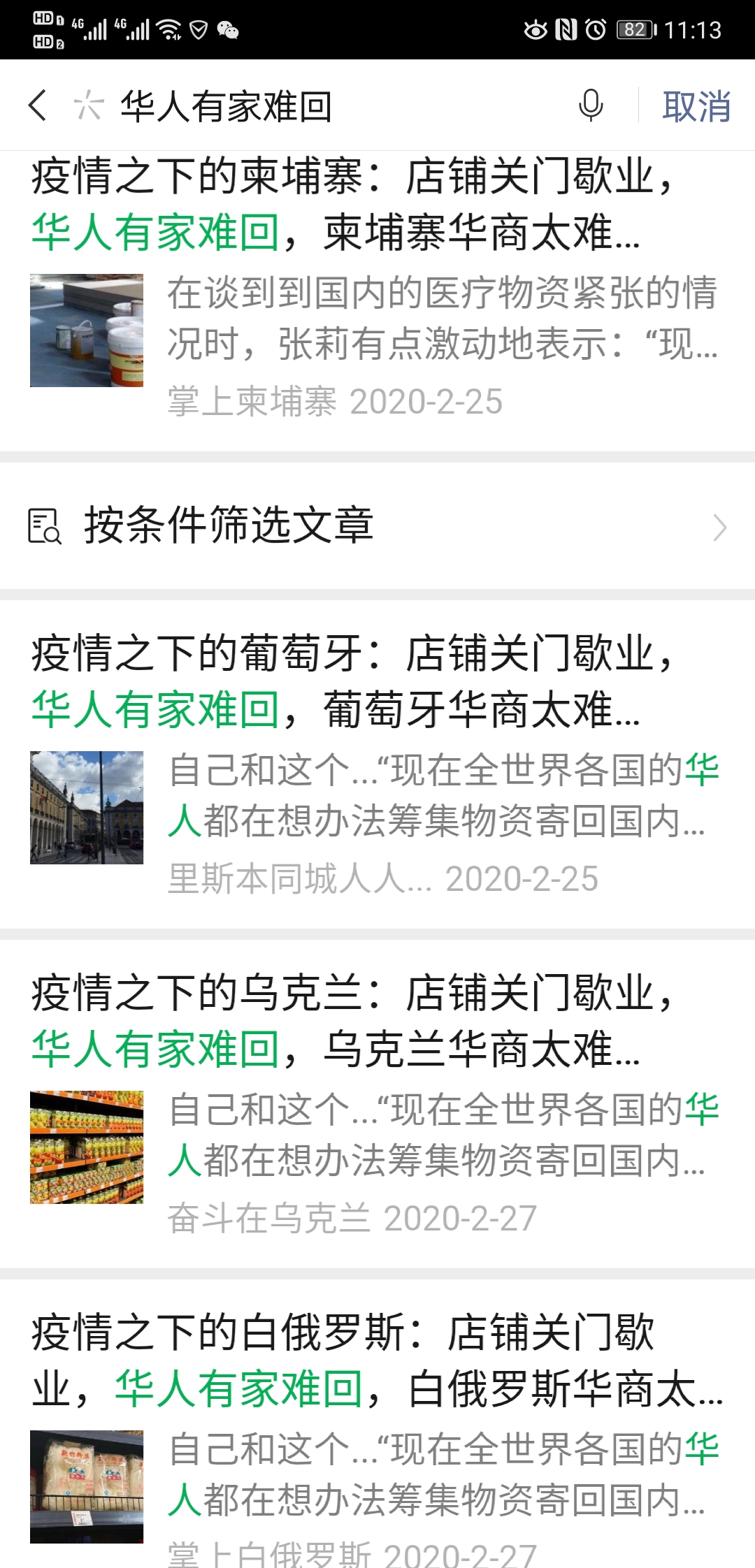Image resolution: width=755 pixels, height=1568 pixels.
Task: Go back using the header arrow
Action: [x=38, y=106]
